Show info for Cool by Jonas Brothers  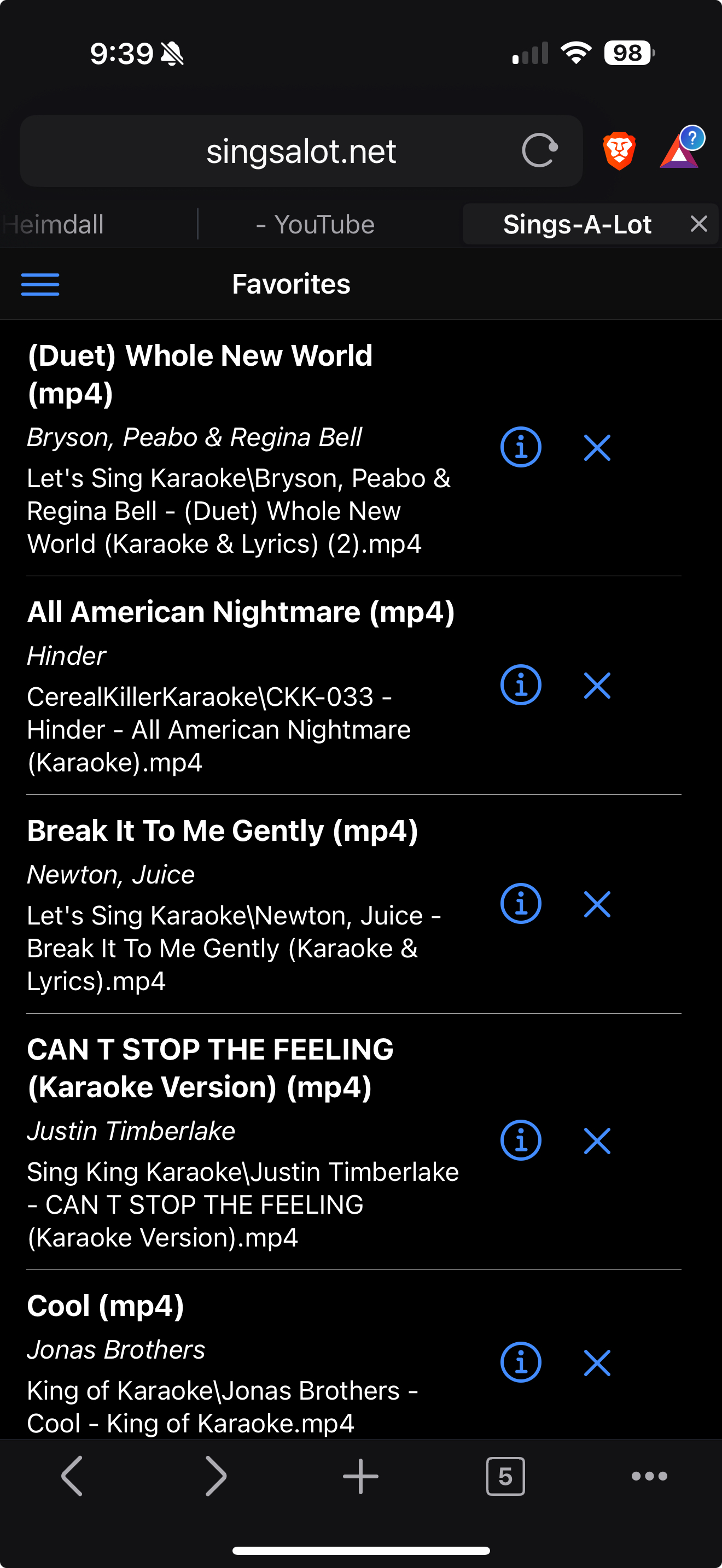(521, 1362)
